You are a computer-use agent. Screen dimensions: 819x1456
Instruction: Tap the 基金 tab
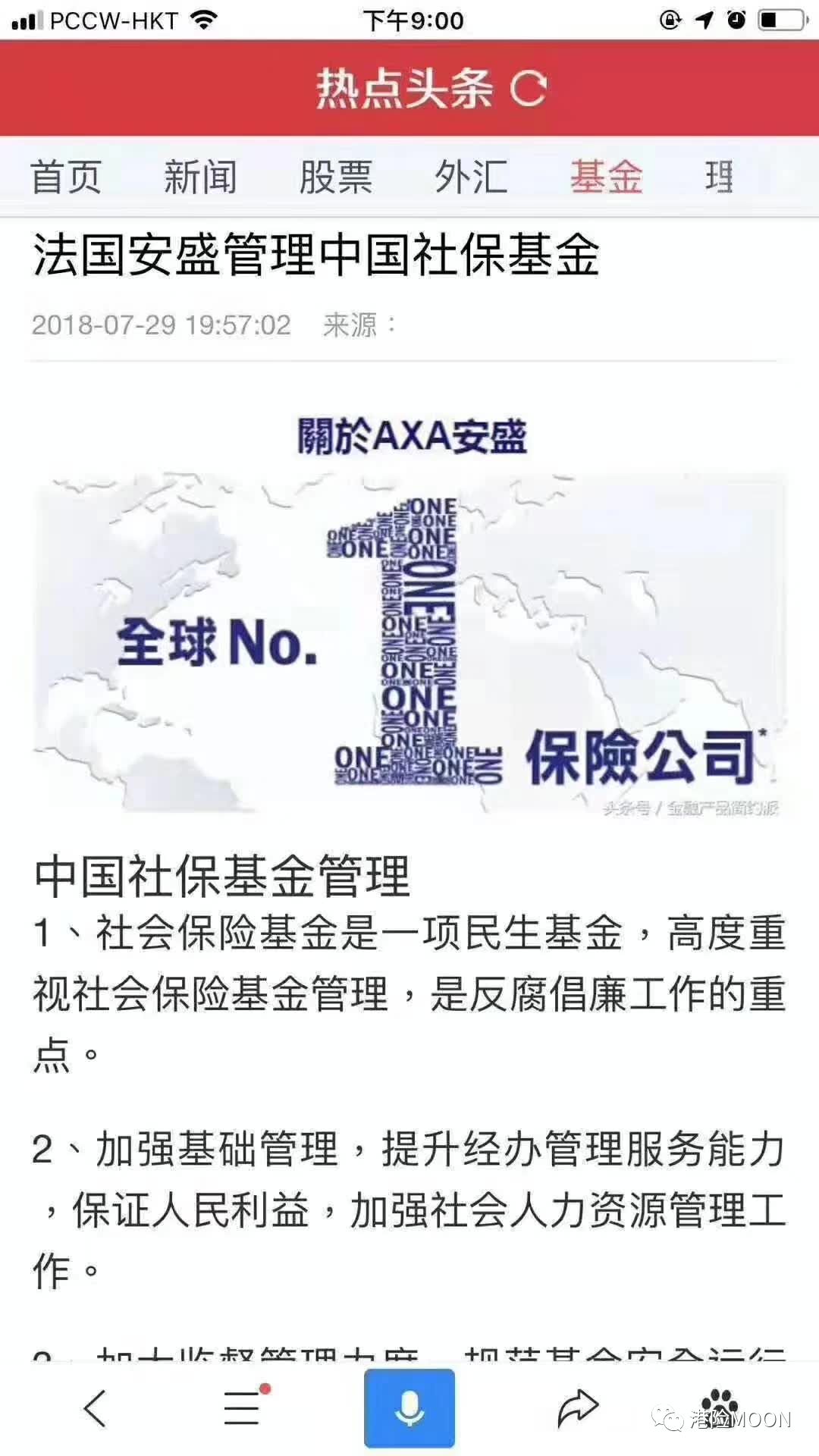606,177
